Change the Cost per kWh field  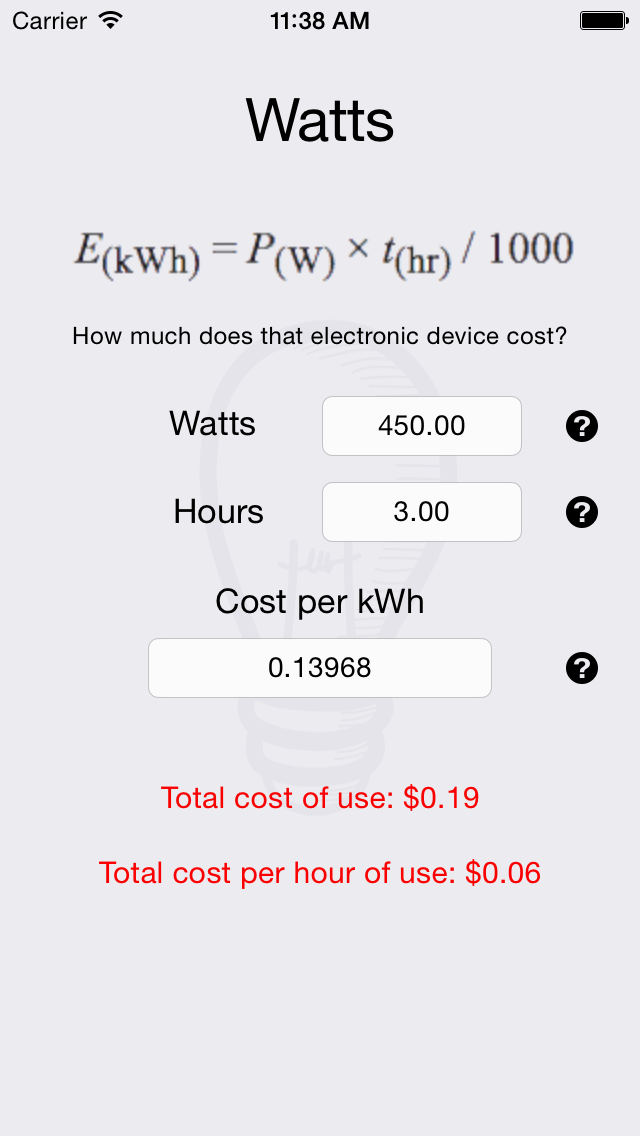(320, 668)
